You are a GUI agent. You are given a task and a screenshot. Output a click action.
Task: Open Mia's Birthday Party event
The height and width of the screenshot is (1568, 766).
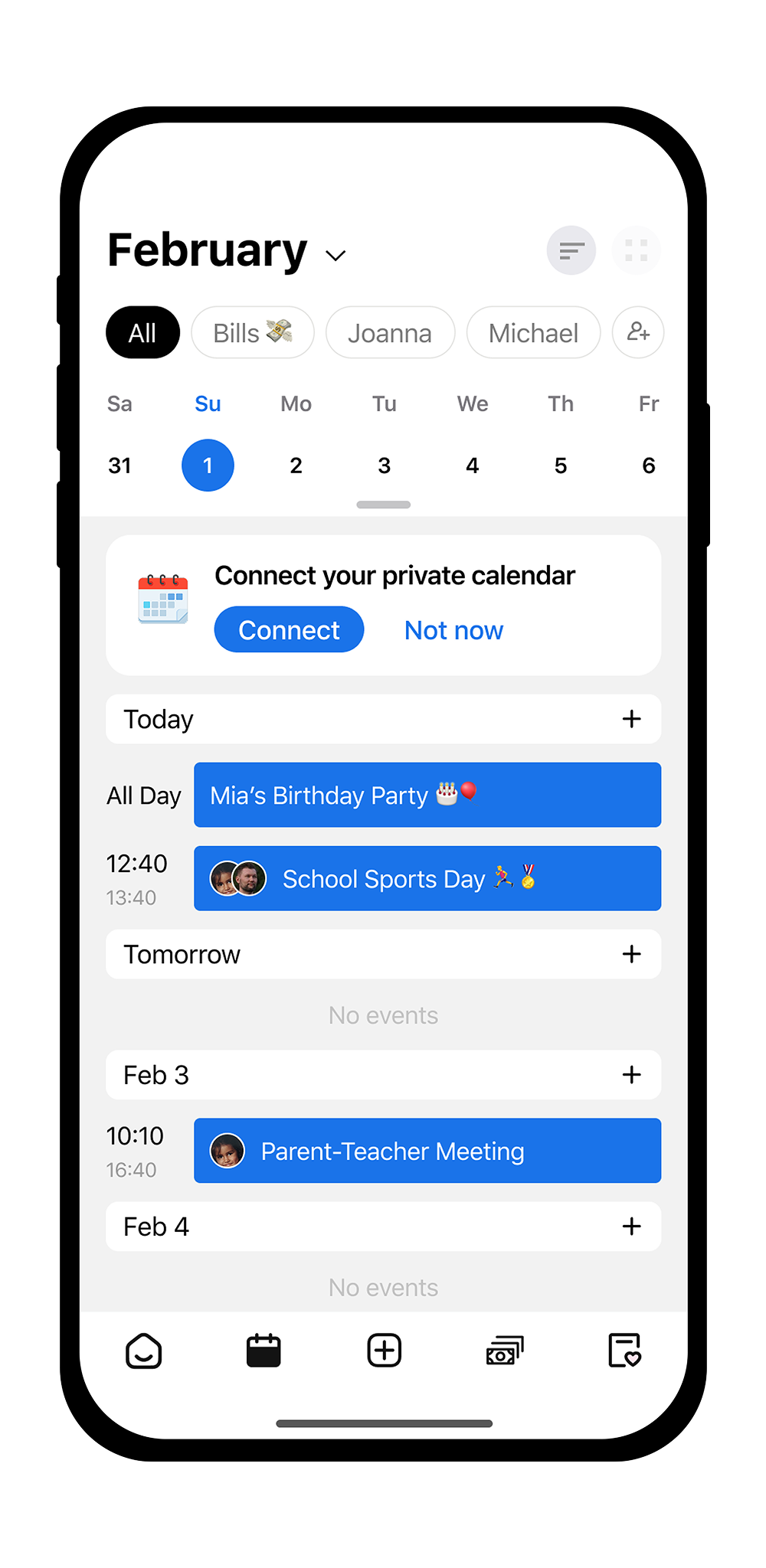[x=427, y=795]
